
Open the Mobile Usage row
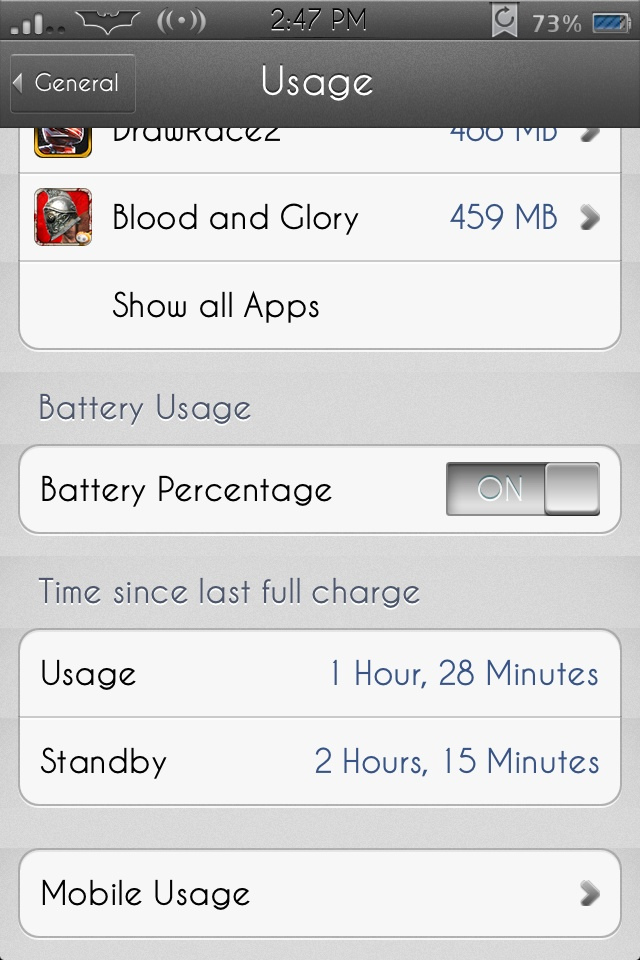point(320,893)
